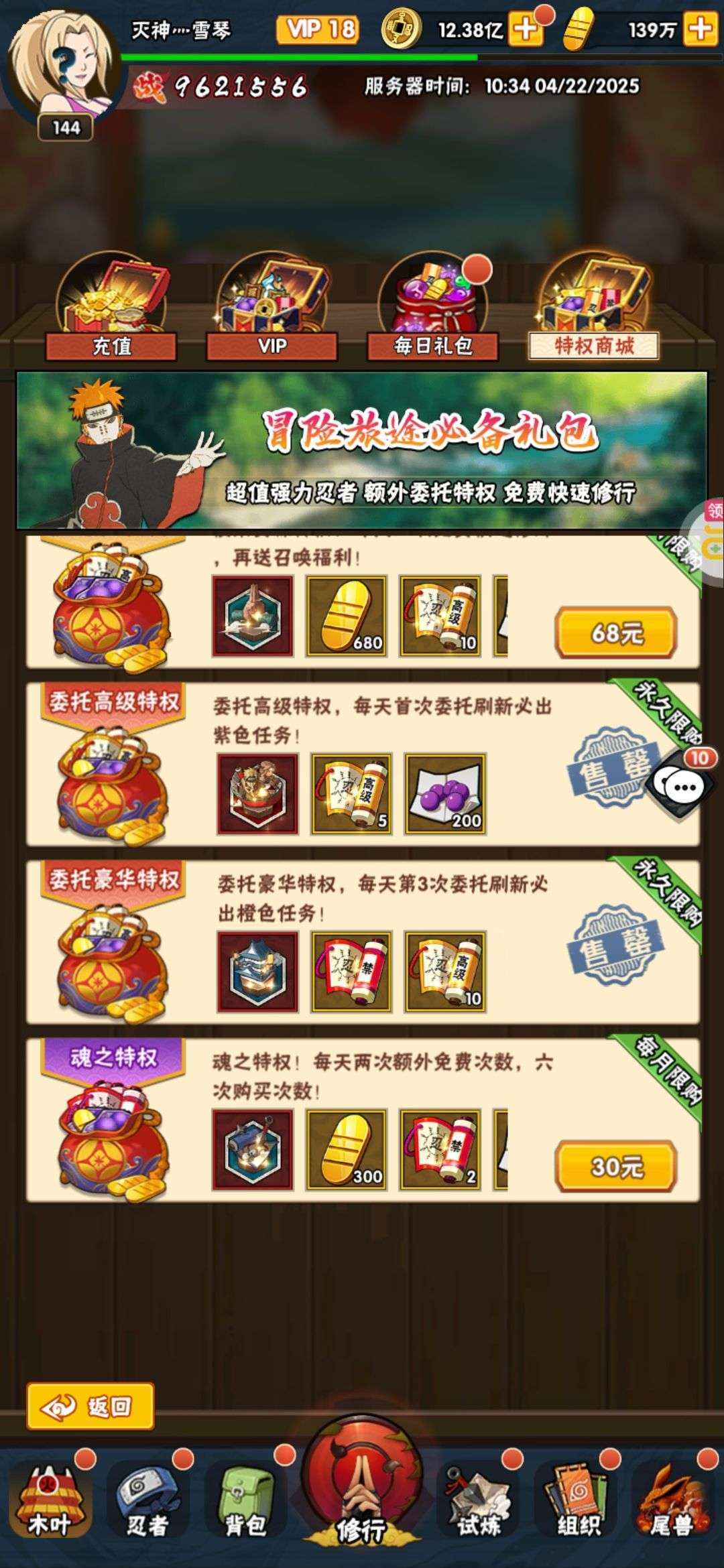
Task: Buy the 68元 gift pack
Action: click(x=615, y=633)
